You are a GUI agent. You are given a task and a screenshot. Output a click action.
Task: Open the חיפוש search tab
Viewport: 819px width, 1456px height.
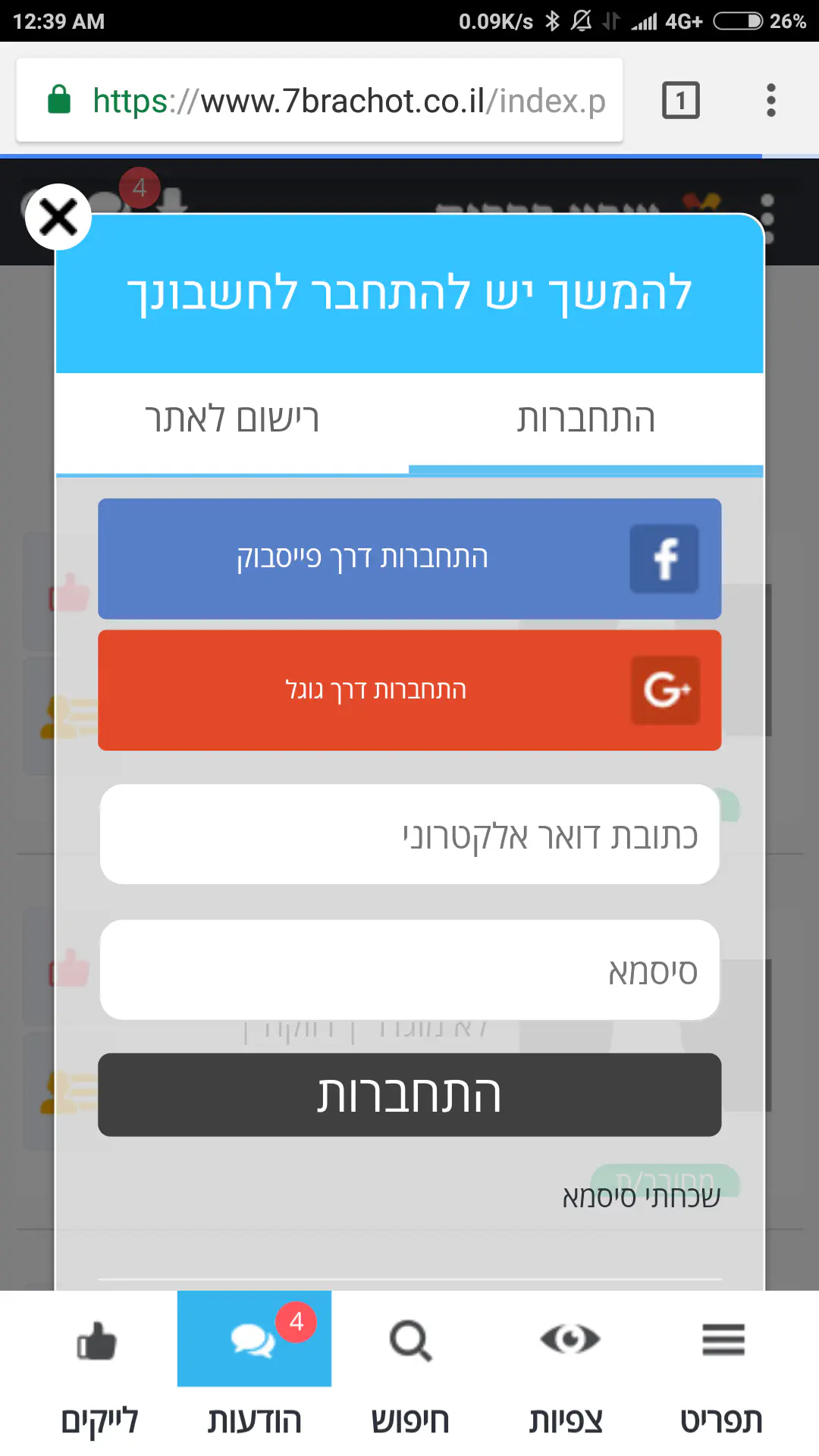410,1373
